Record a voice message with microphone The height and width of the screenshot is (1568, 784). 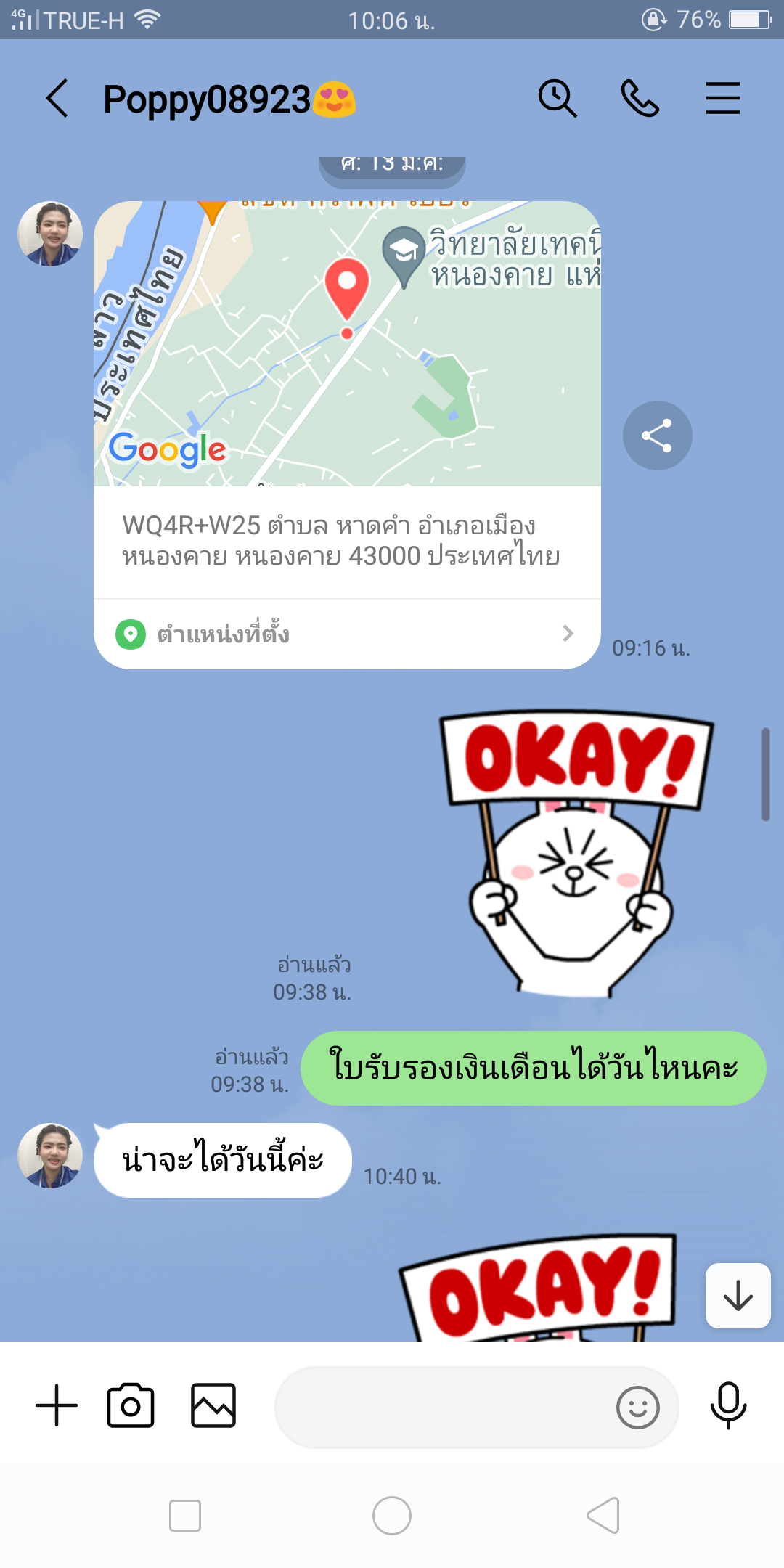(728, 1406)
